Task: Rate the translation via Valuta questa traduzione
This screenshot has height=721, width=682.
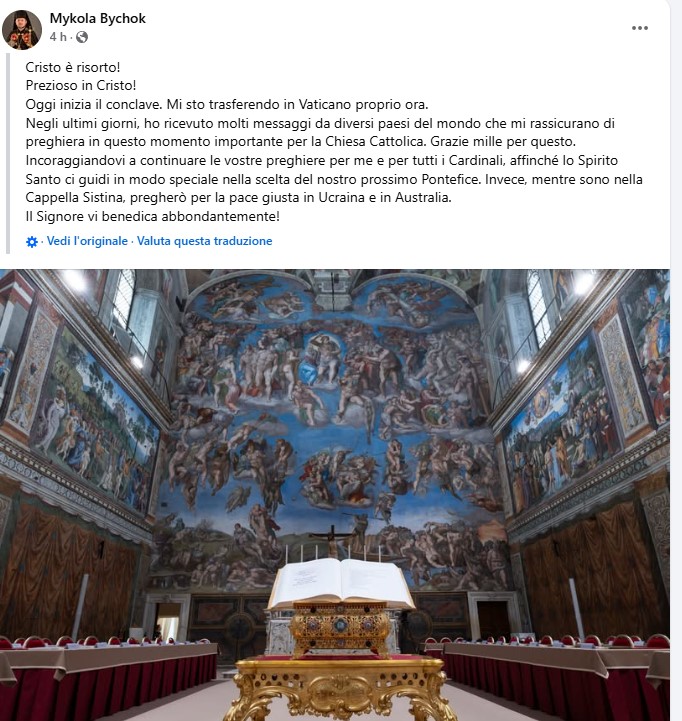Action: [x=204, y=241]
